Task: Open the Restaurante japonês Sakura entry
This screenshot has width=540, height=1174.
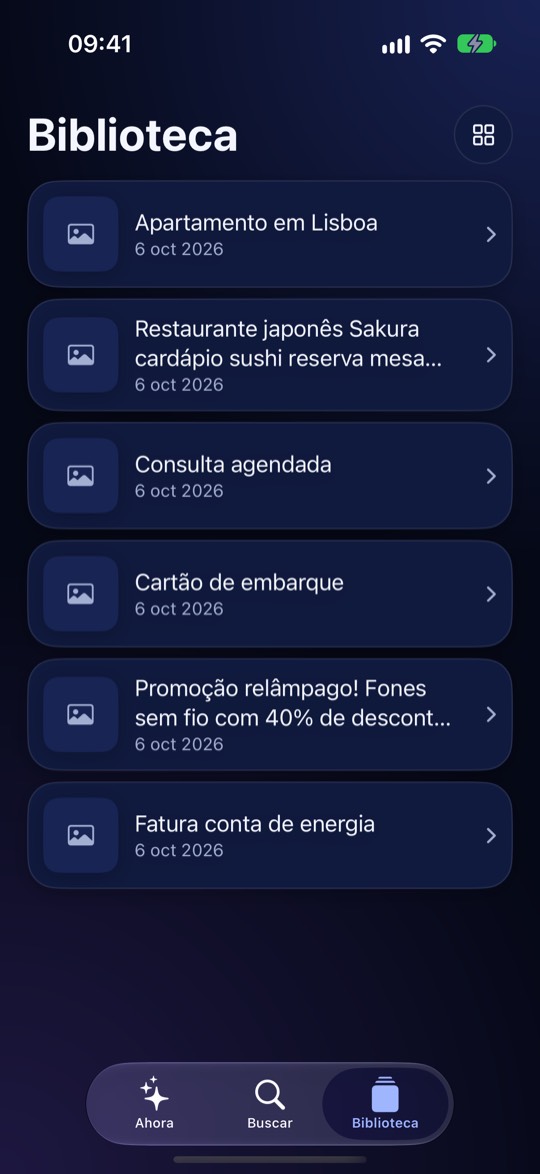Action: [270, 355]
